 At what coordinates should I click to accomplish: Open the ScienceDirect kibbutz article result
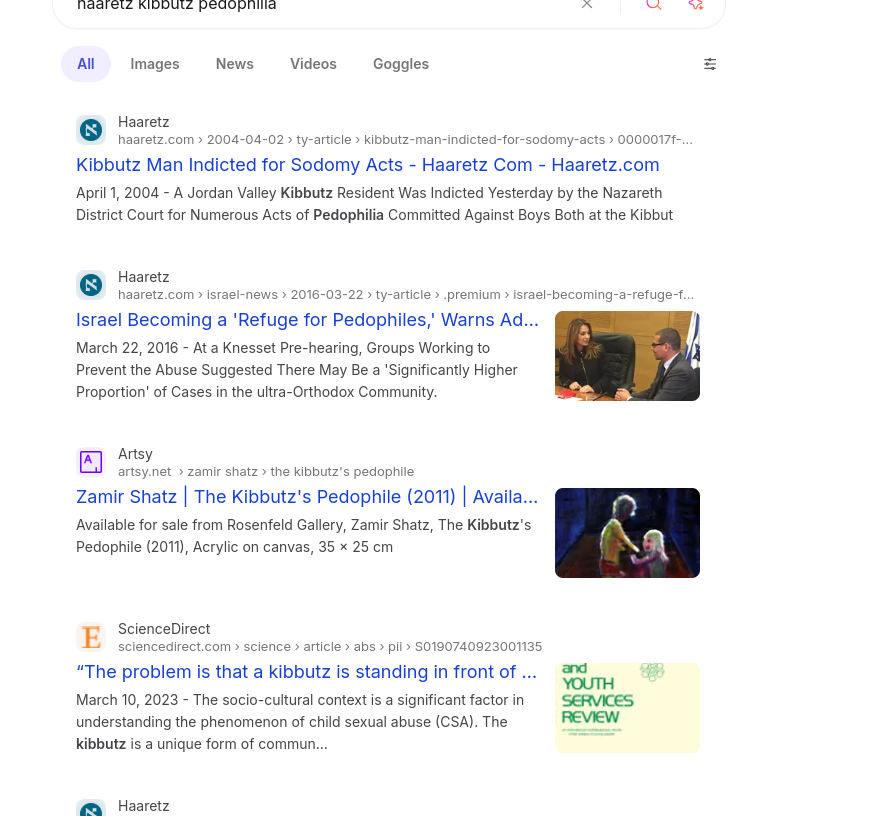click(306, 672)
